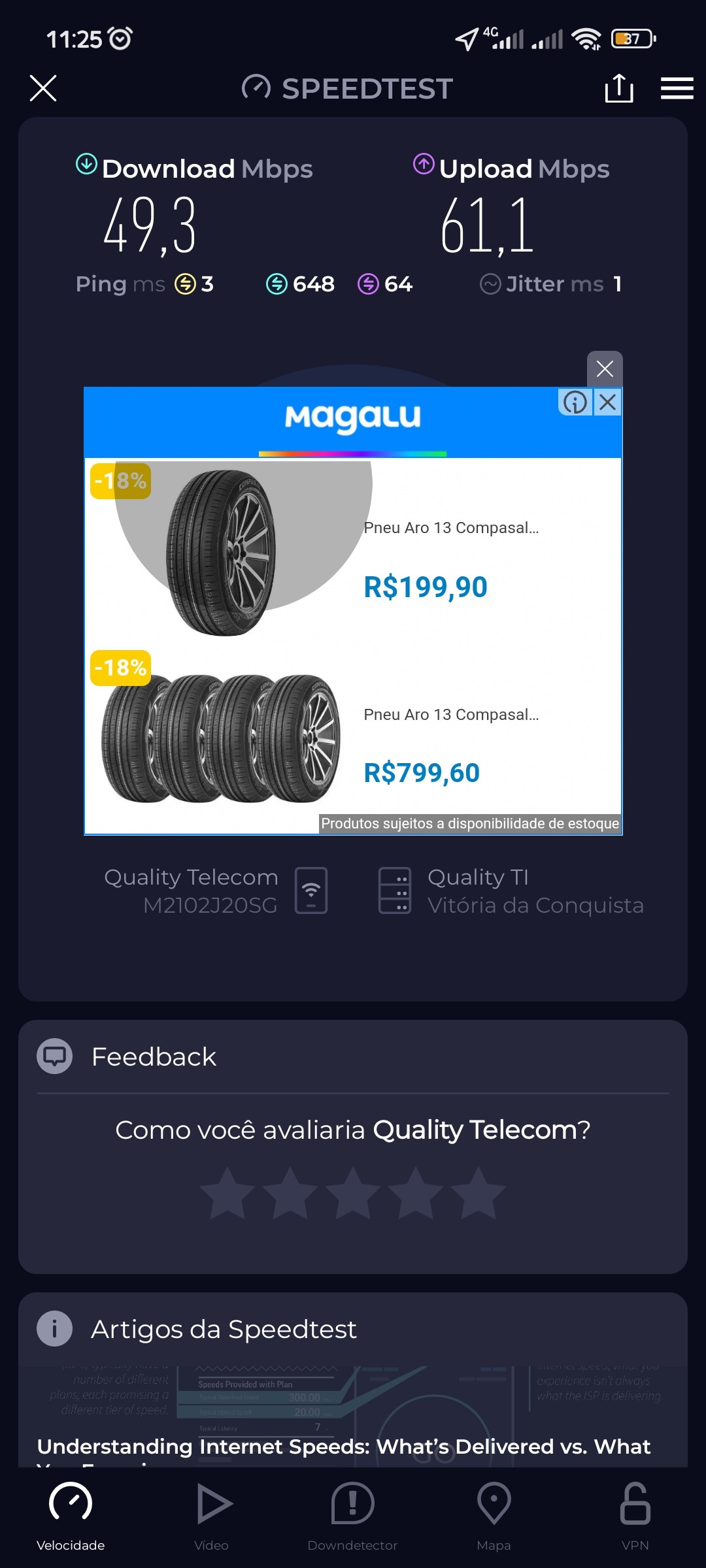Read the Understanding Internet Speeds article

[x=344, y=1446]
